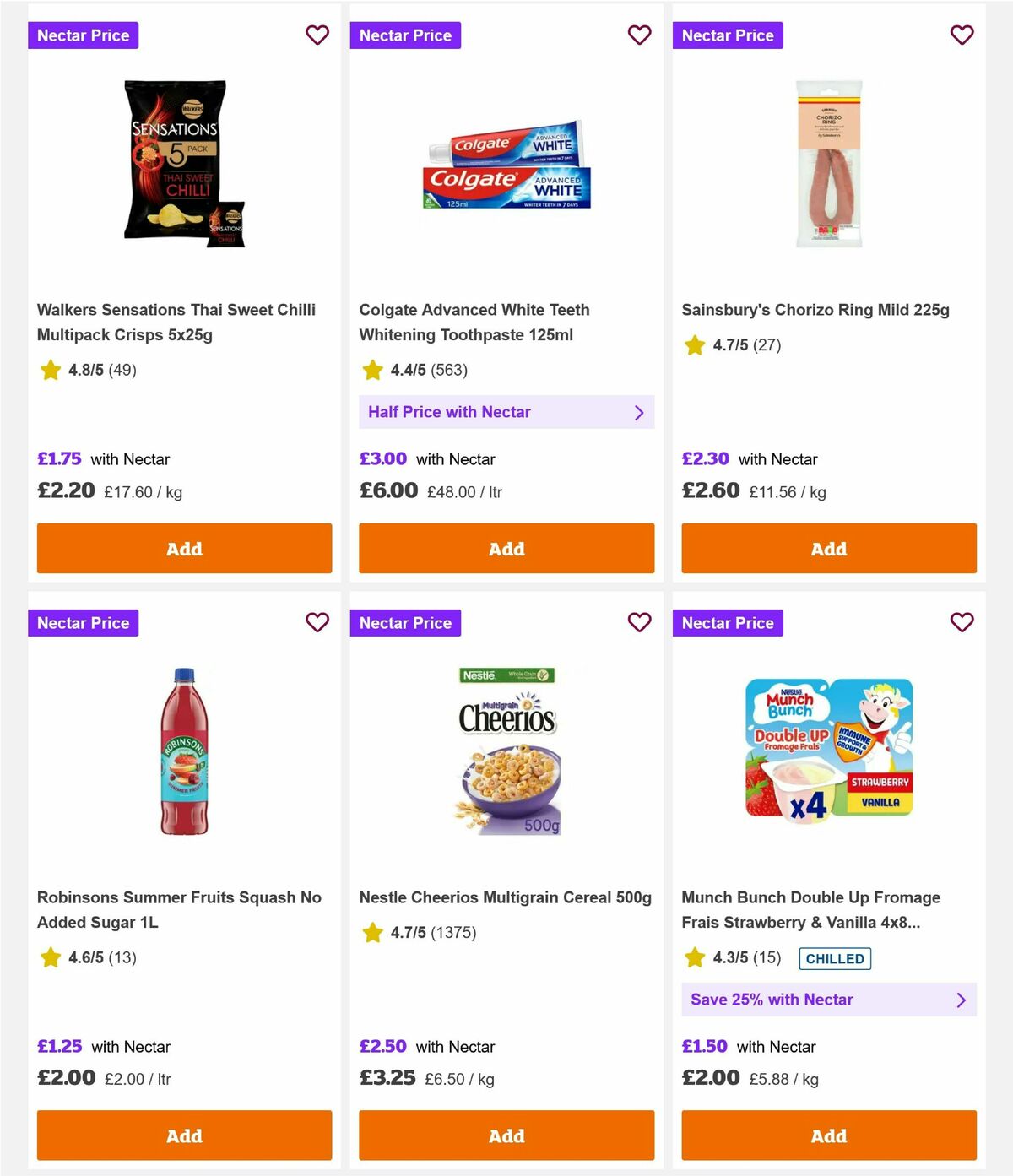Favourite the Walkers Sensations crisps

[317, 35]
